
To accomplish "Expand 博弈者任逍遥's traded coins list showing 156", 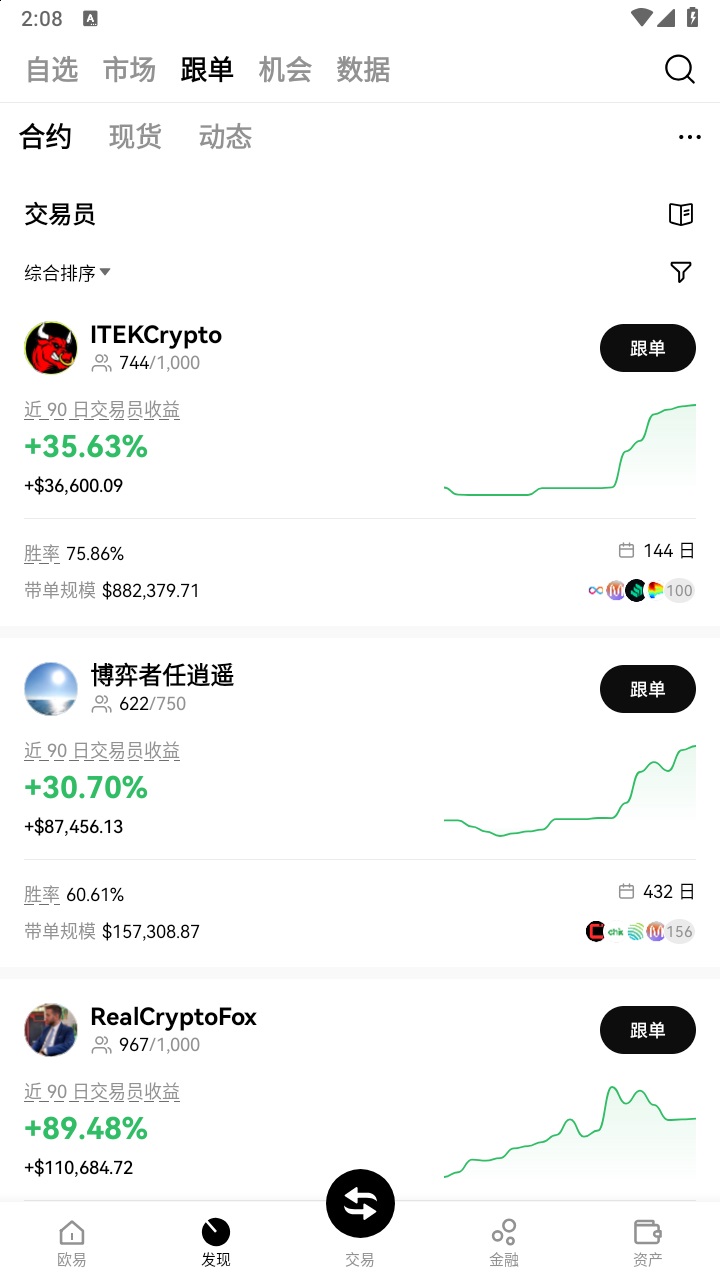I will [x=640, y=931].
